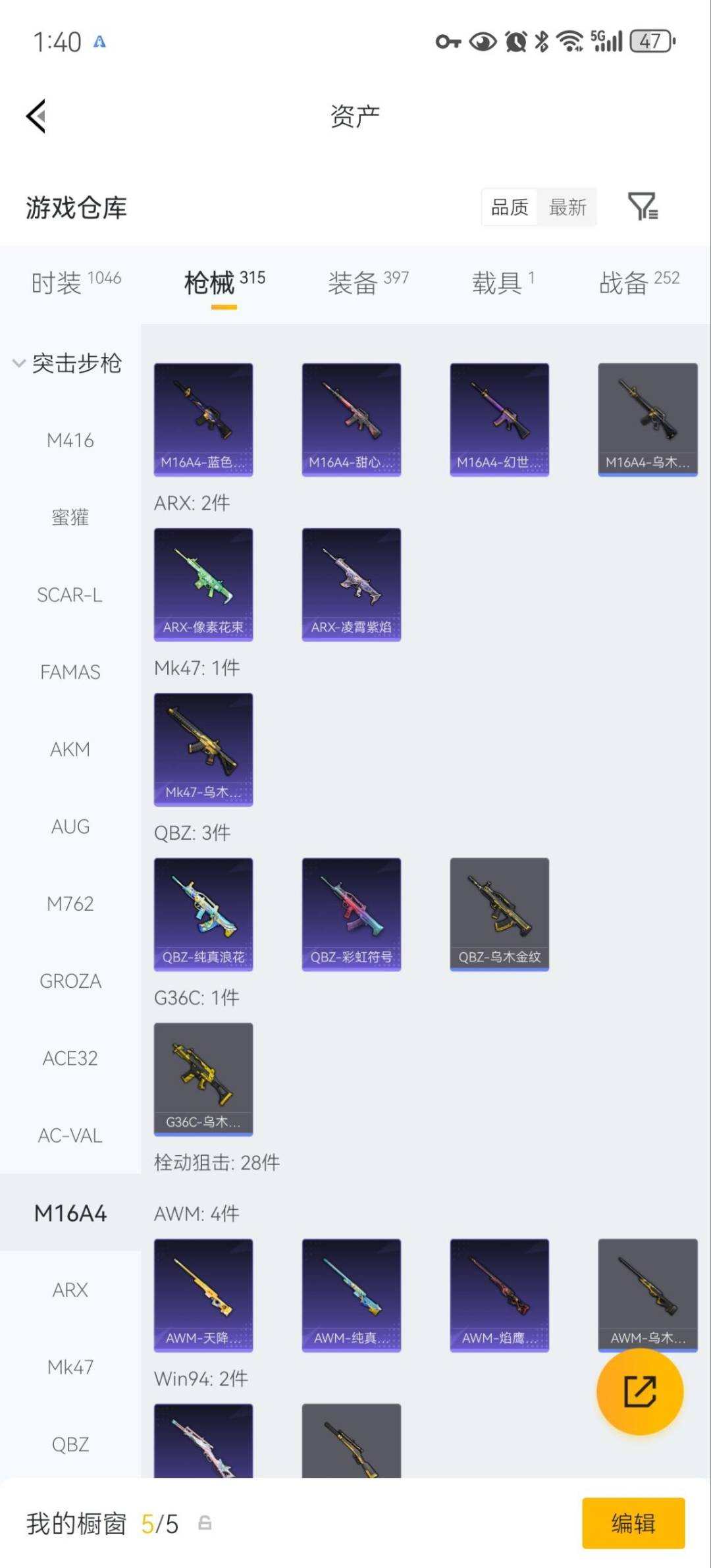Image resolution: width=711 pixels, height=1568 pixels.
Task: Open the ARX-凌霄紫焰 skin tile
Action: coord(352,585)
